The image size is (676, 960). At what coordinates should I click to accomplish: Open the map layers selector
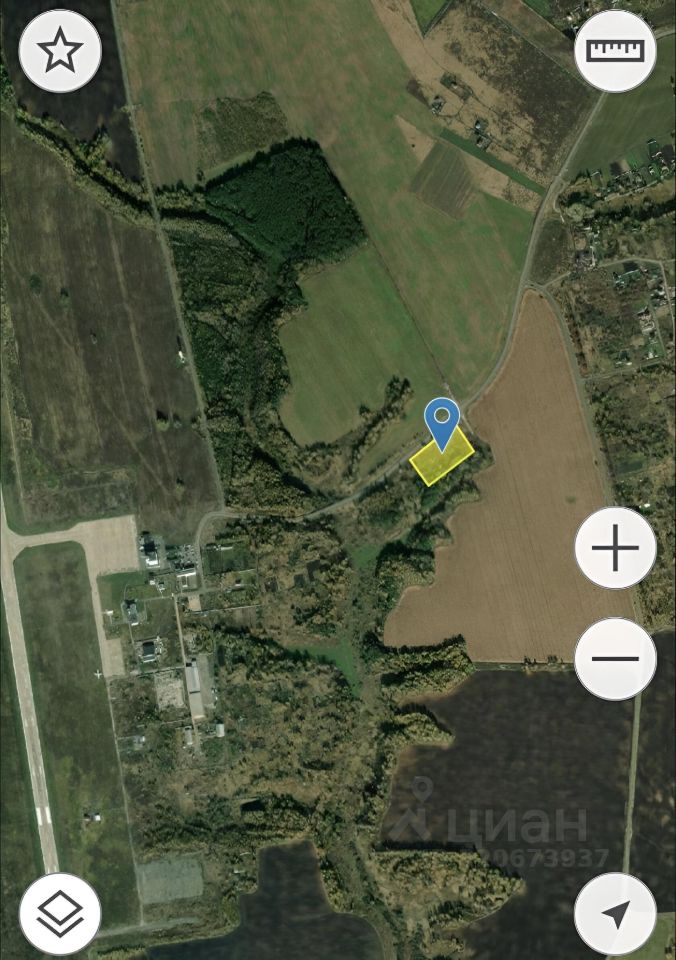[x=60, y=913]
